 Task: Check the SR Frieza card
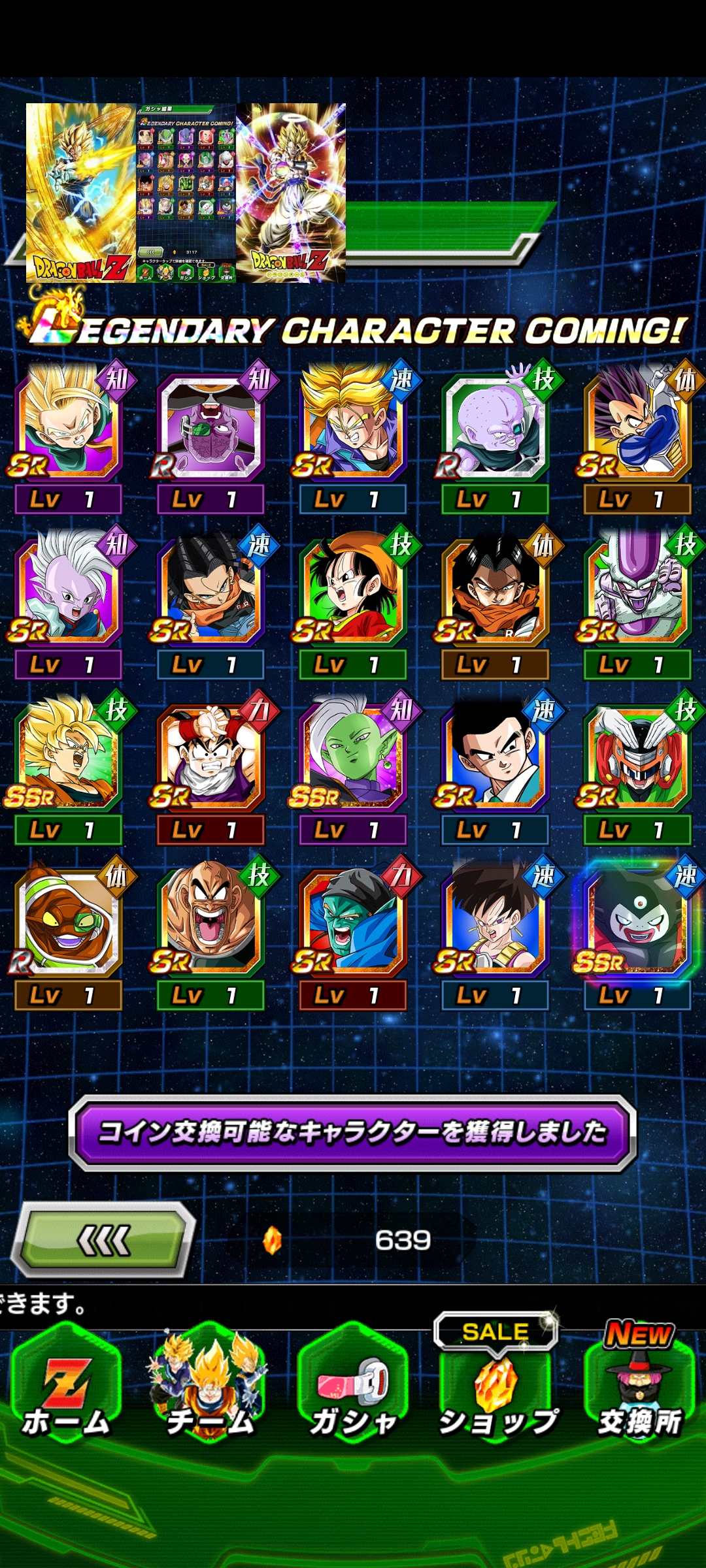pos(637,590)
